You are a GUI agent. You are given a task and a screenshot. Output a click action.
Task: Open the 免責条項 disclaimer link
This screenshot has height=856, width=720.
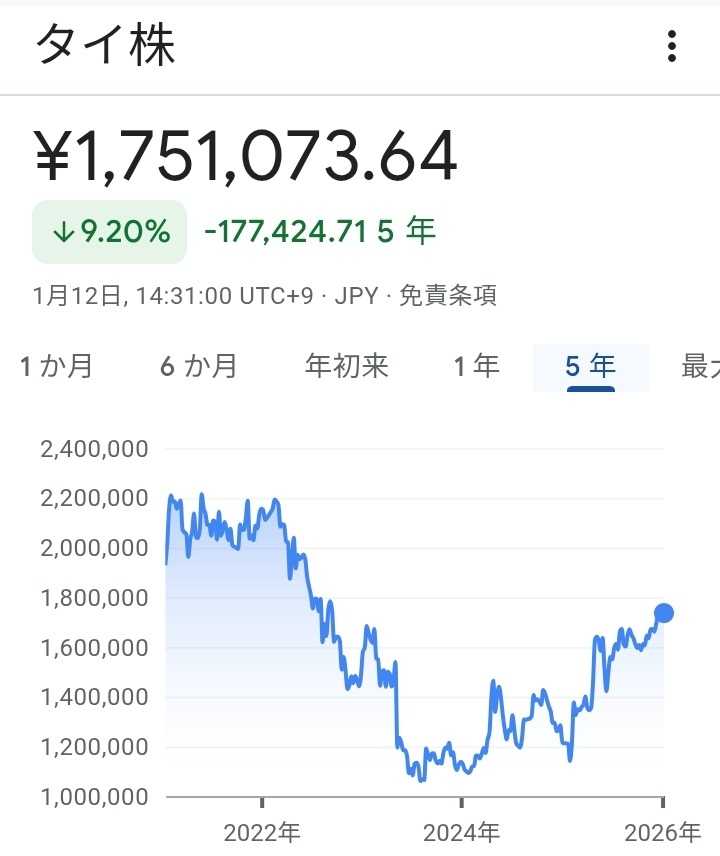pyautogui.click(x=448, y=296)
